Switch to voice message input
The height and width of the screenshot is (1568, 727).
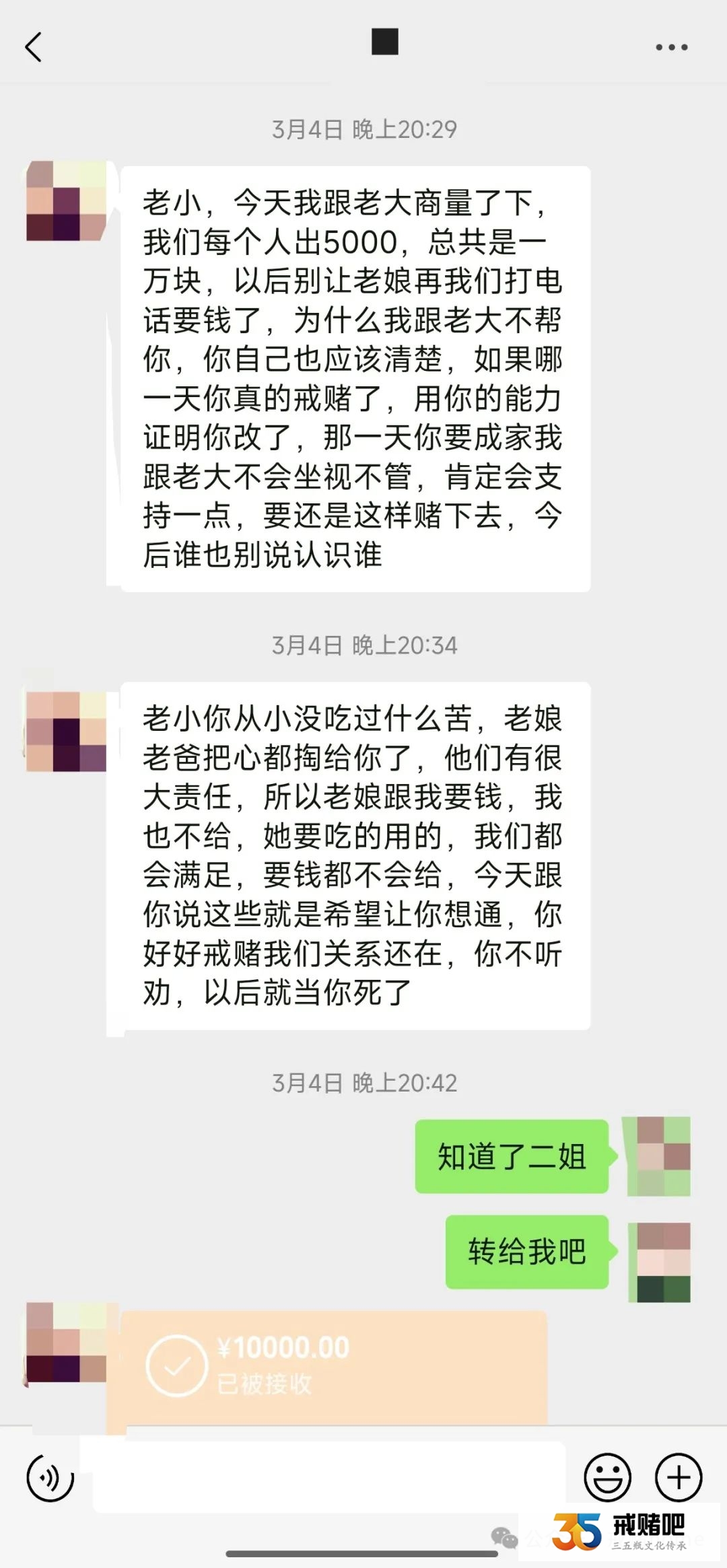[50, 1478]
